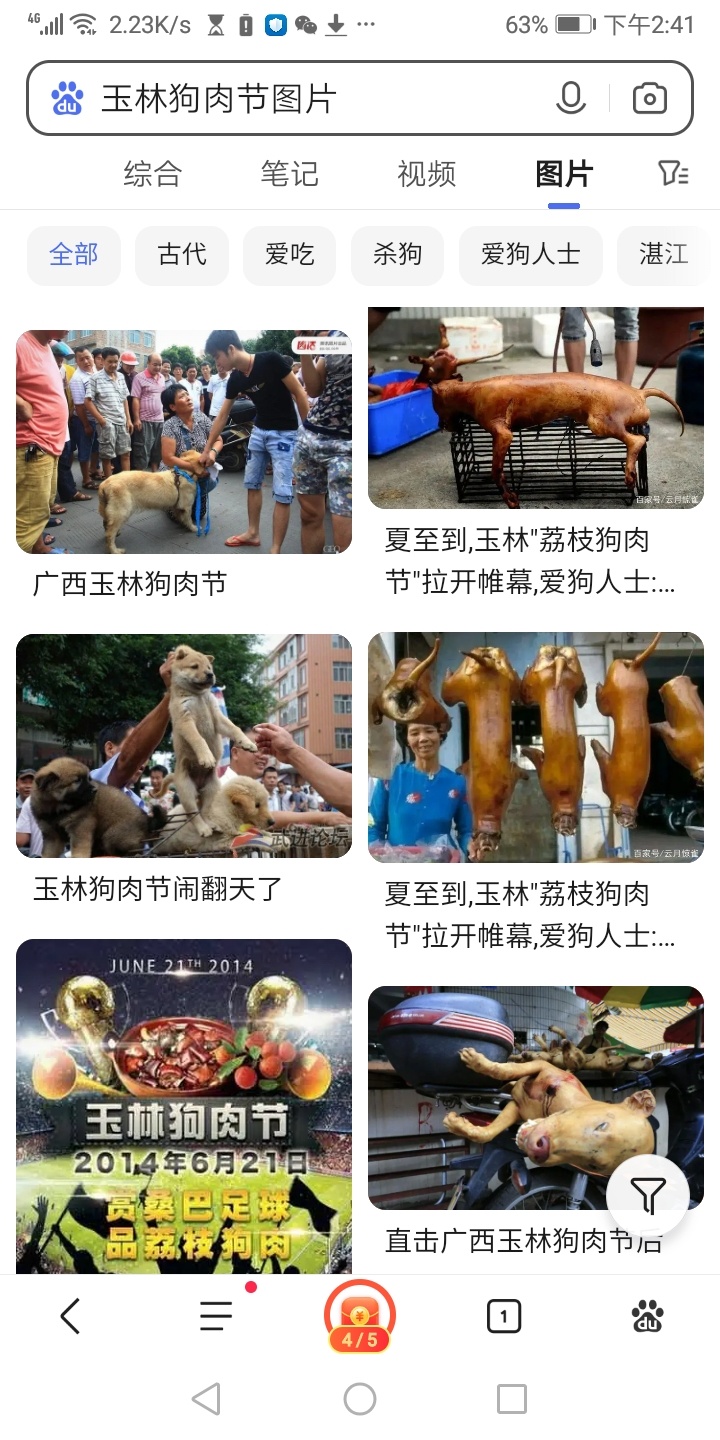This screenshot has width=720, height=1440.
Task: Open the image titled 玉林狗肉节闹翻天了
Action: click(184, 745)
